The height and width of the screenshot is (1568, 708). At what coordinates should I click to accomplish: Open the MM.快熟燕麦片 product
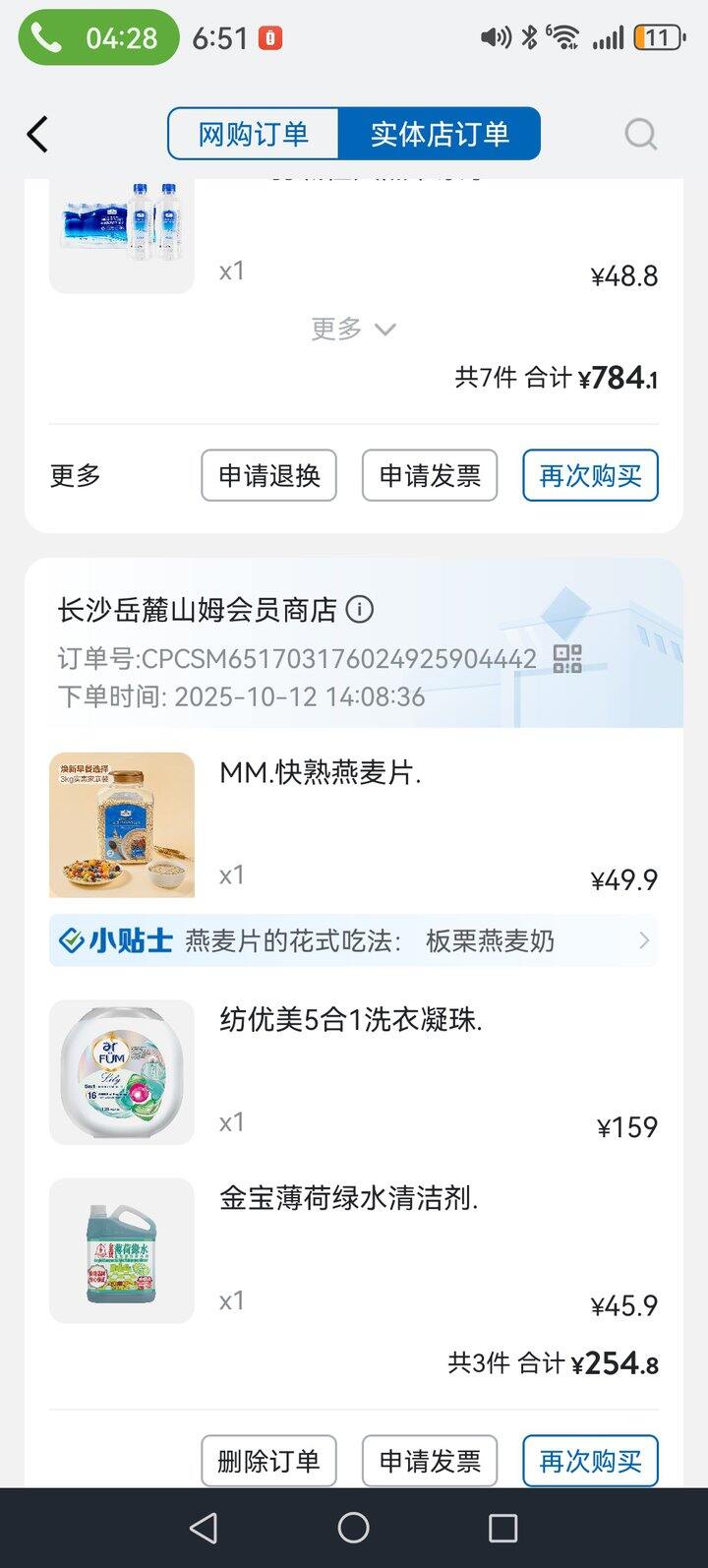click(320, 774)
